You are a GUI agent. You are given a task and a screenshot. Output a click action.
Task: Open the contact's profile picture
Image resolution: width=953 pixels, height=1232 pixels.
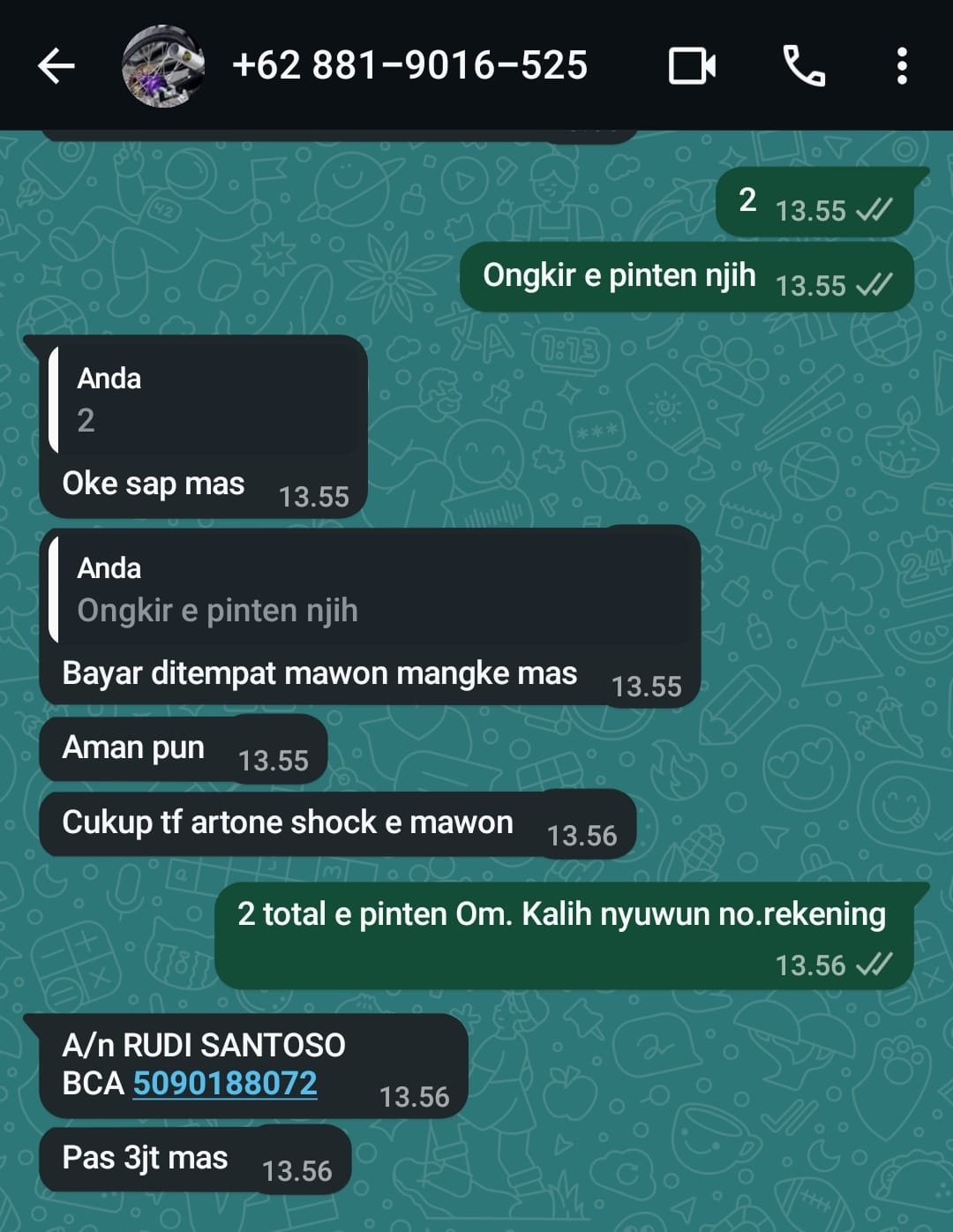coord(163,66)
